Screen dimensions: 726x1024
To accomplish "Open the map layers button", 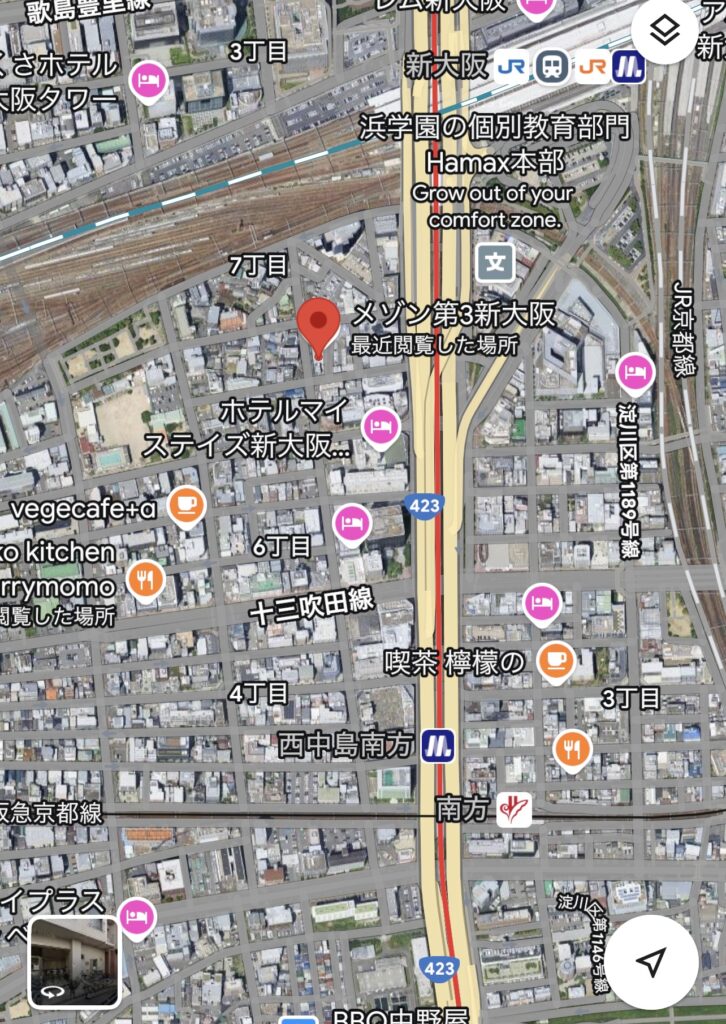I will click(x=664, y=31).
